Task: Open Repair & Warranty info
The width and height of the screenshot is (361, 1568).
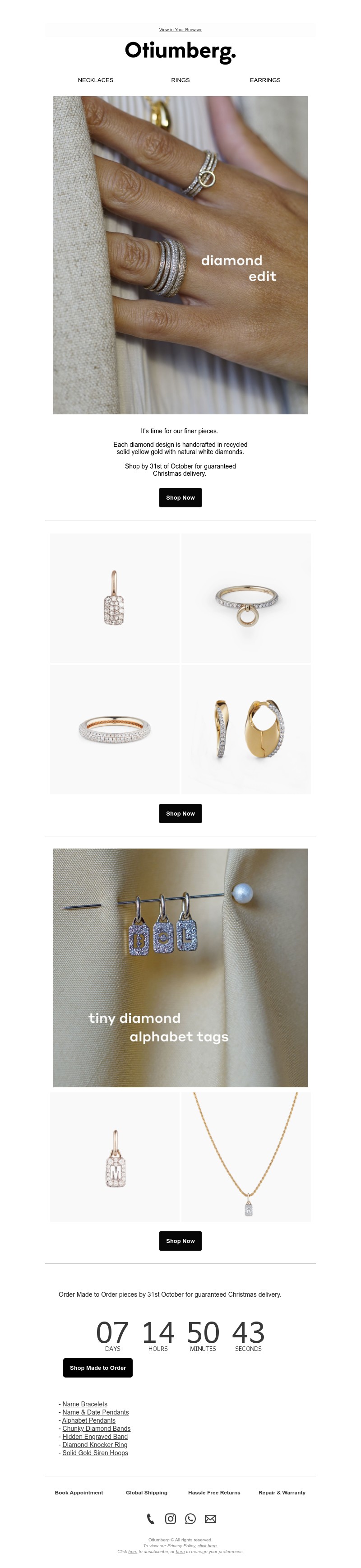Action: click(282, 1493)
